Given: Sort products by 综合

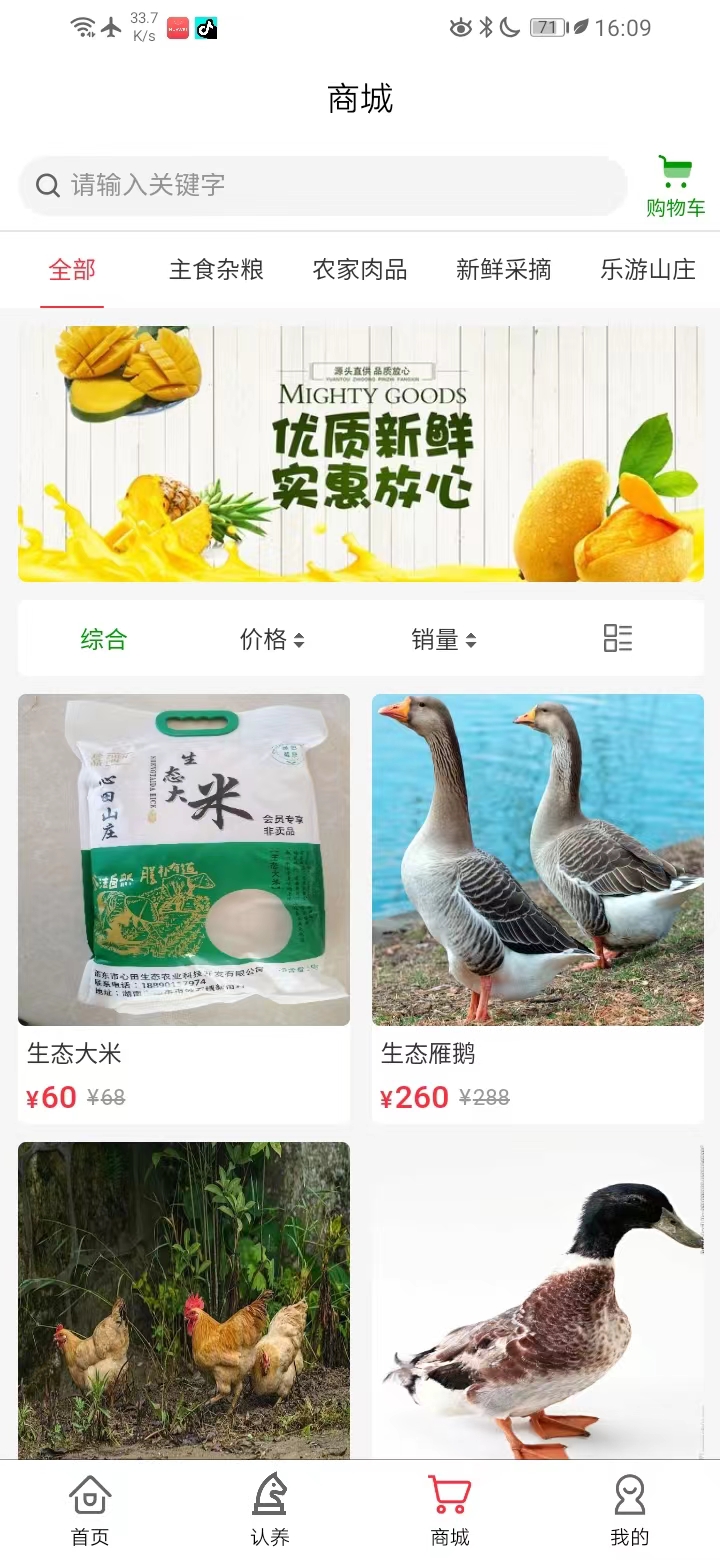Looking at the screenshot, I should click(104, 639).
